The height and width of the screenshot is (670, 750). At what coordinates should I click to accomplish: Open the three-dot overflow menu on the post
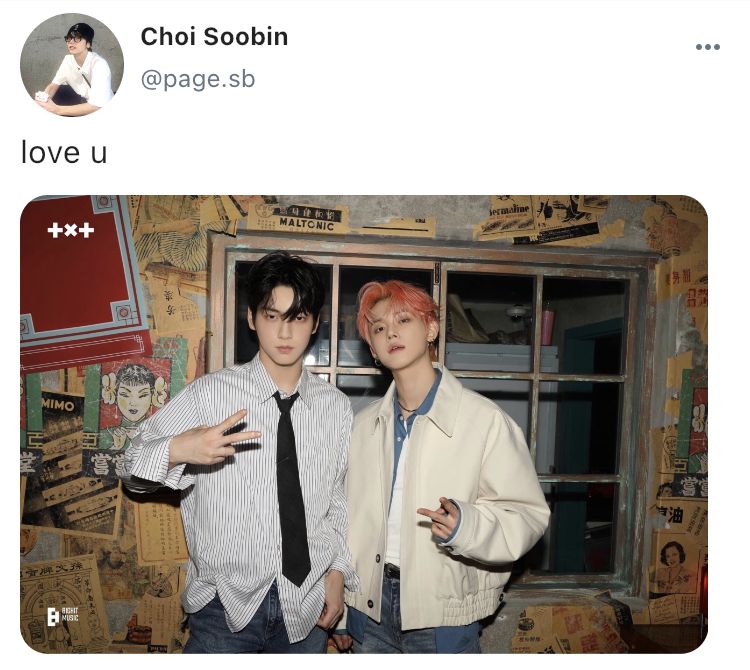(x=708, y=47)
